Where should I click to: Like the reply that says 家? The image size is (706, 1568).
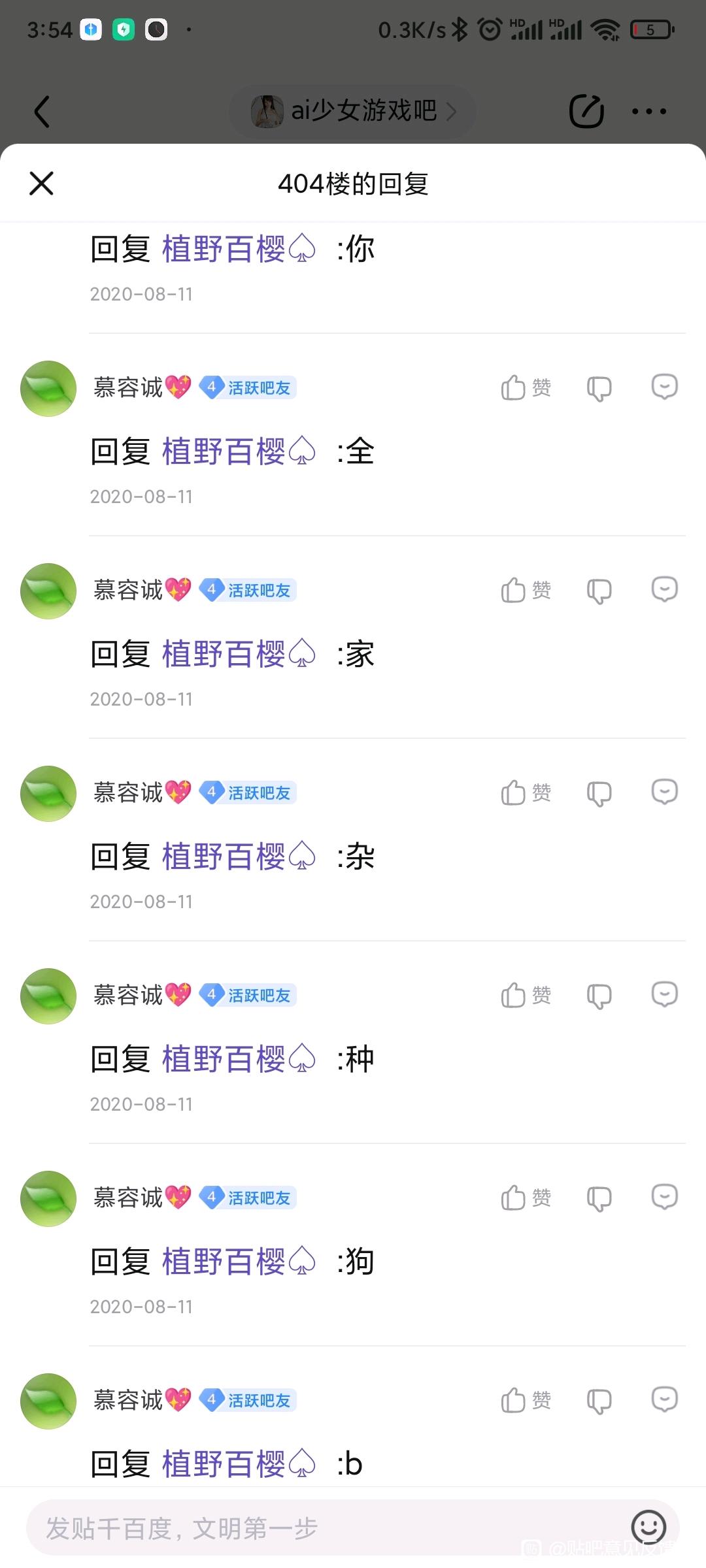[x=526, y=591]
